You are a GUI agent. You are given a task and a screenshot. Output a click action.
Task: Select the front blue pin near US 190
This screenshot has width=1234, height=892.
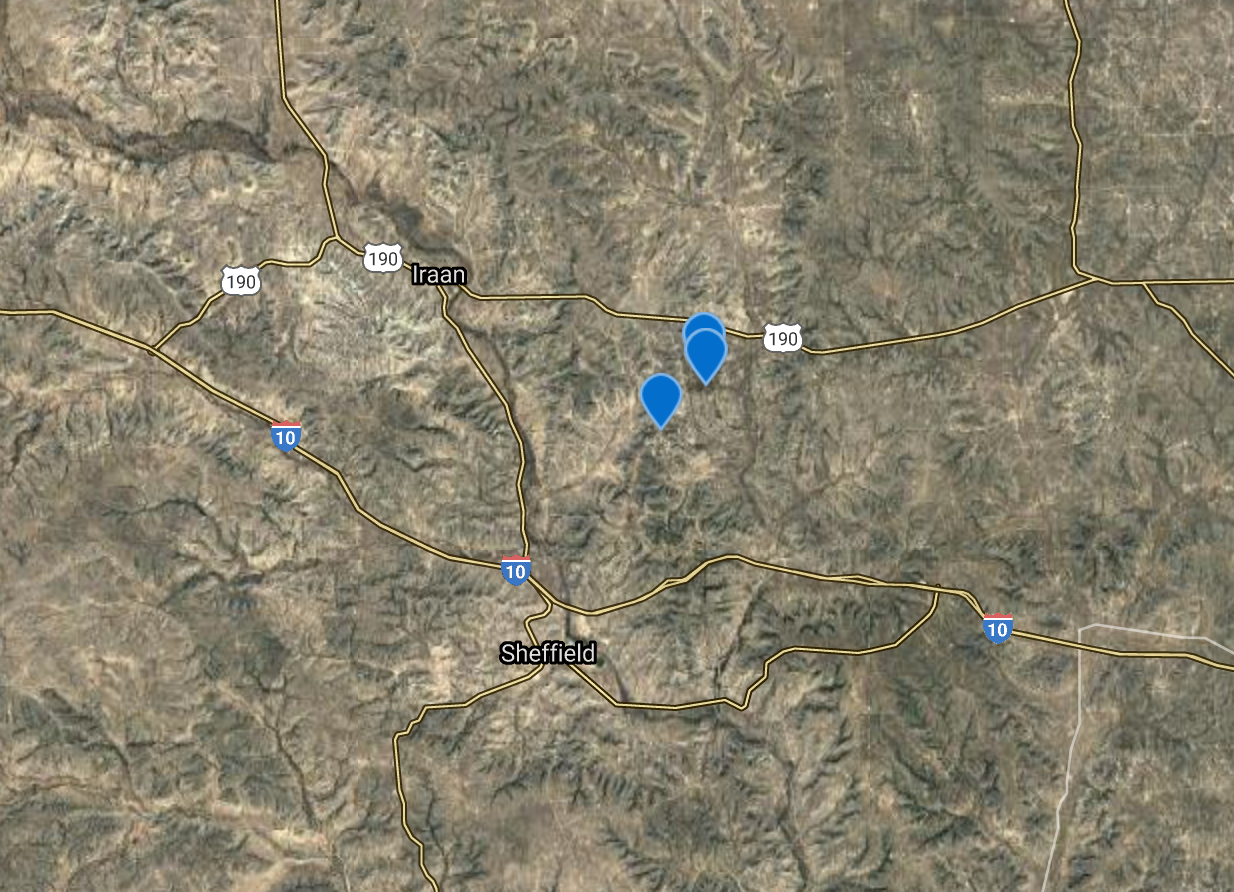coord(706,354)
